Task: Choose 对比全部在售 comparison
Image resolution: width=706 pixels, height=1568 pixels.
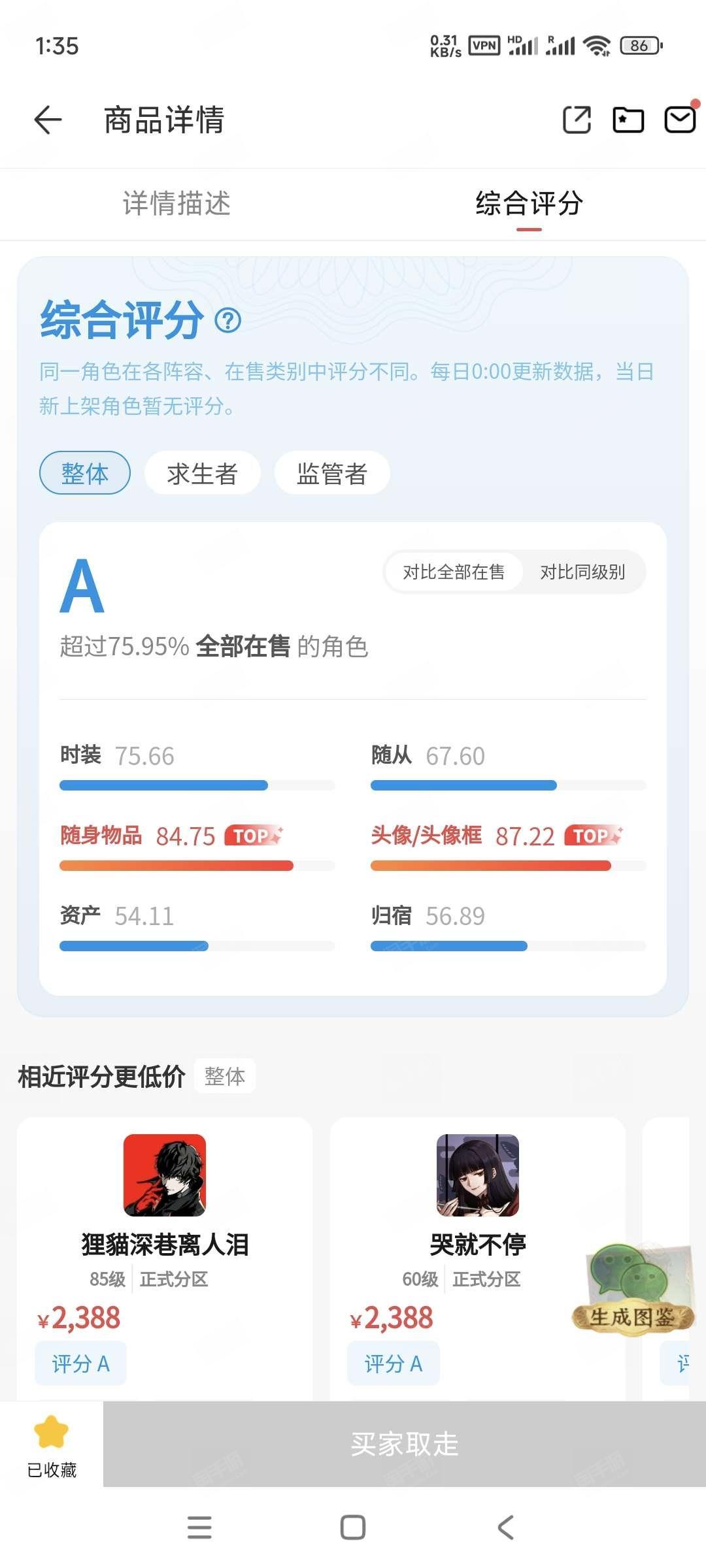Action: 454,572
